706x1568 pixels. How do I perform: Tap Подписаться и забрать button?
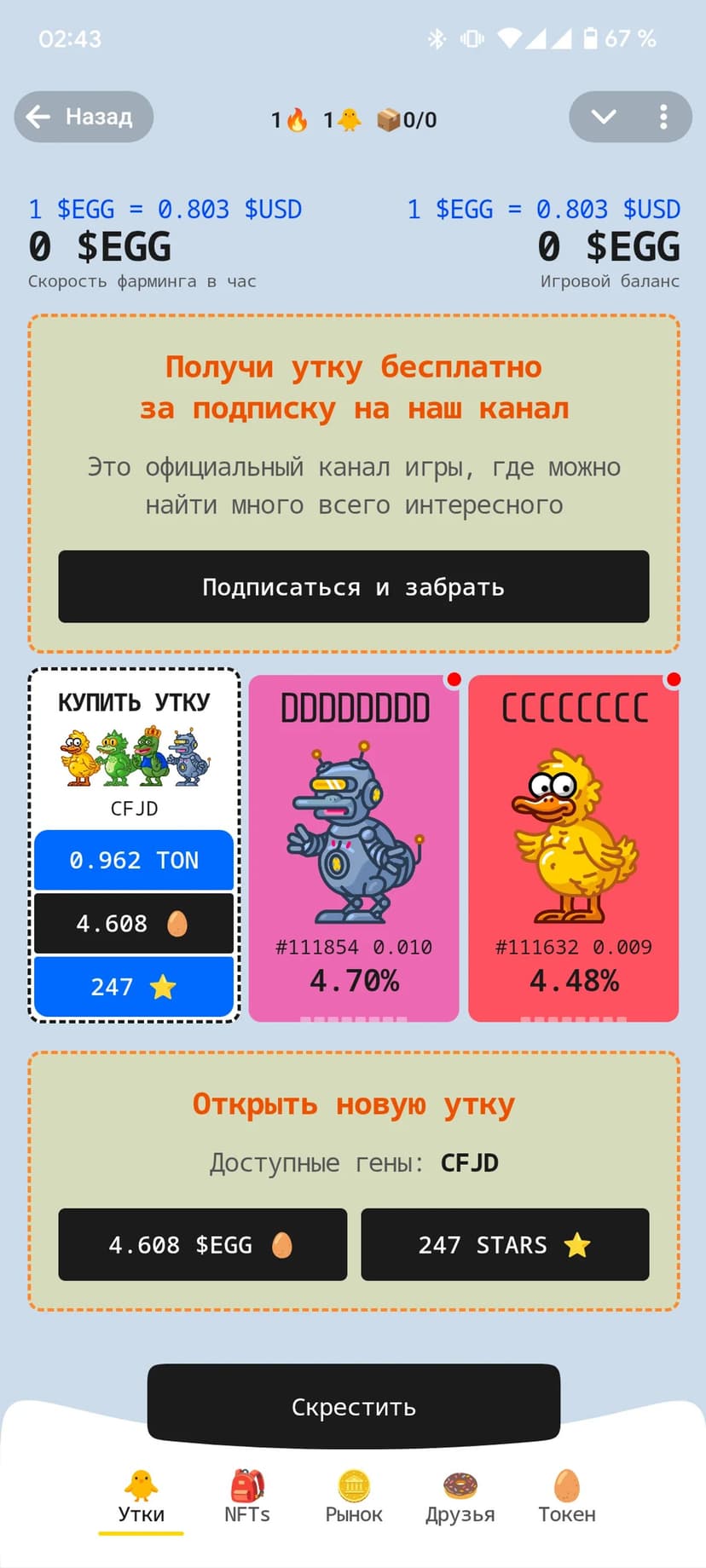pyautogui.click(x=353, y=586)
